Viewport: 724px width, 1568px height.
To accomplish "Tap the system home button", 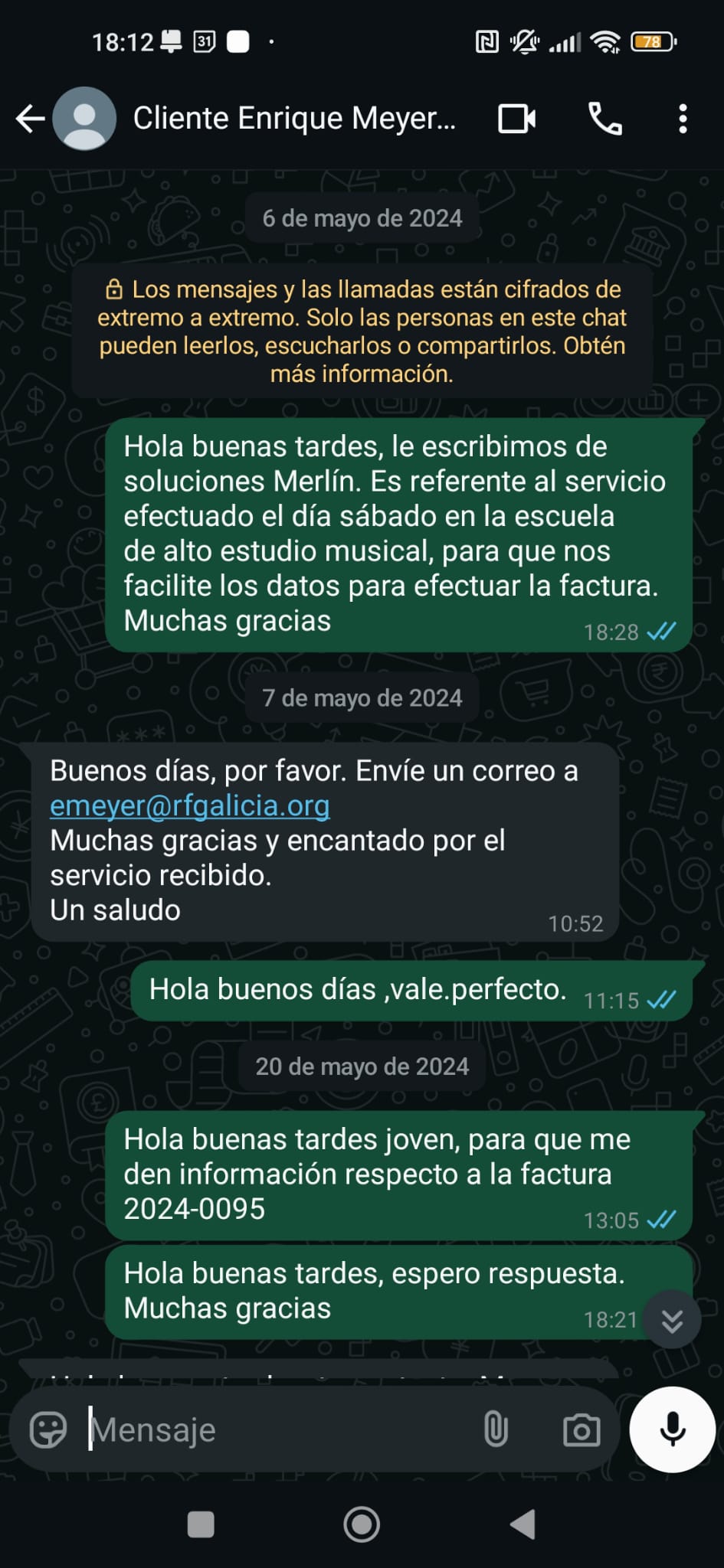I will click(x=362, y=1524).
